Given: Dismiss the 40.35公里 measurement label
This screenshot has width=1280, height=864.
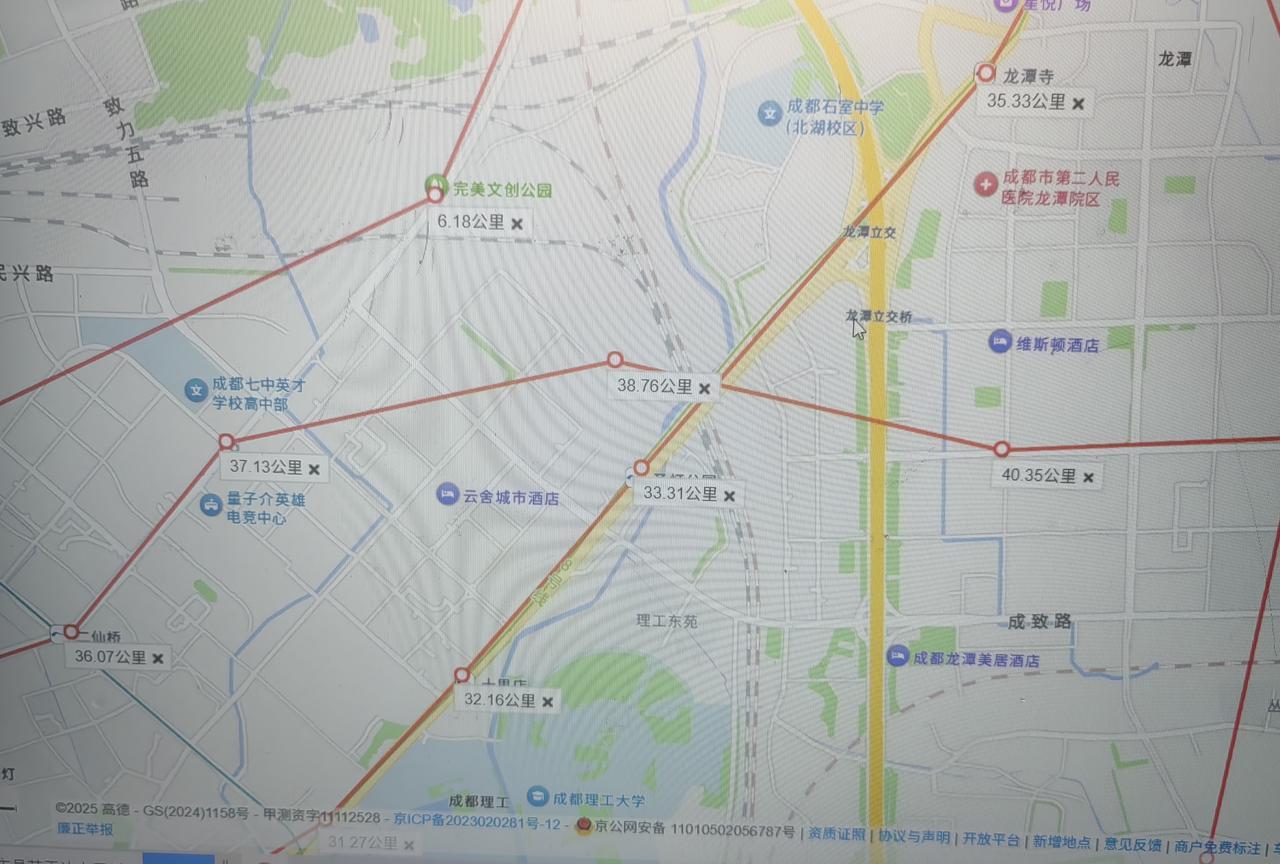Looking at the screenshot, I should pyautogui.click(x=1088, y=478).
